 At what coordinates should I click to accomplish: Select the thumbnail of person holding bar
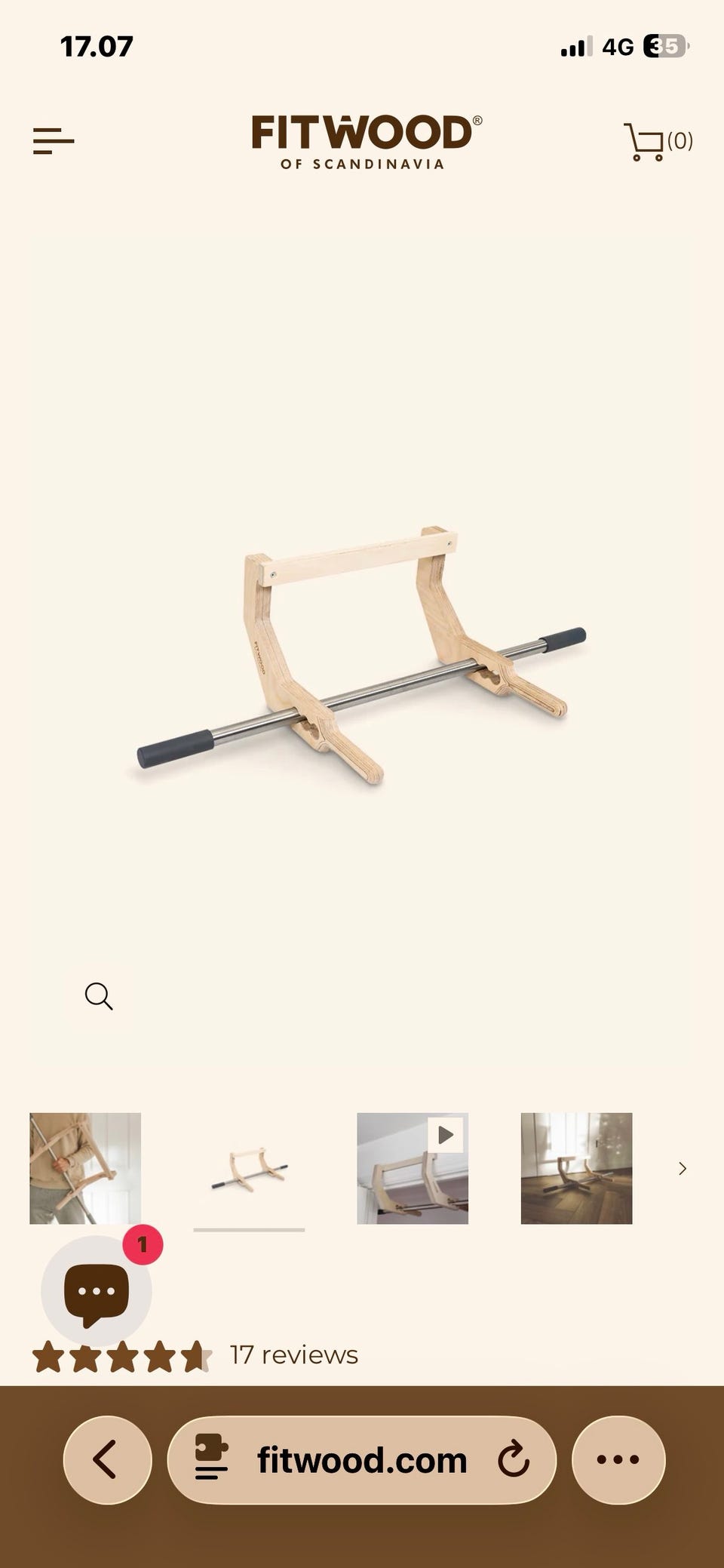click(x=85, y=1168)
